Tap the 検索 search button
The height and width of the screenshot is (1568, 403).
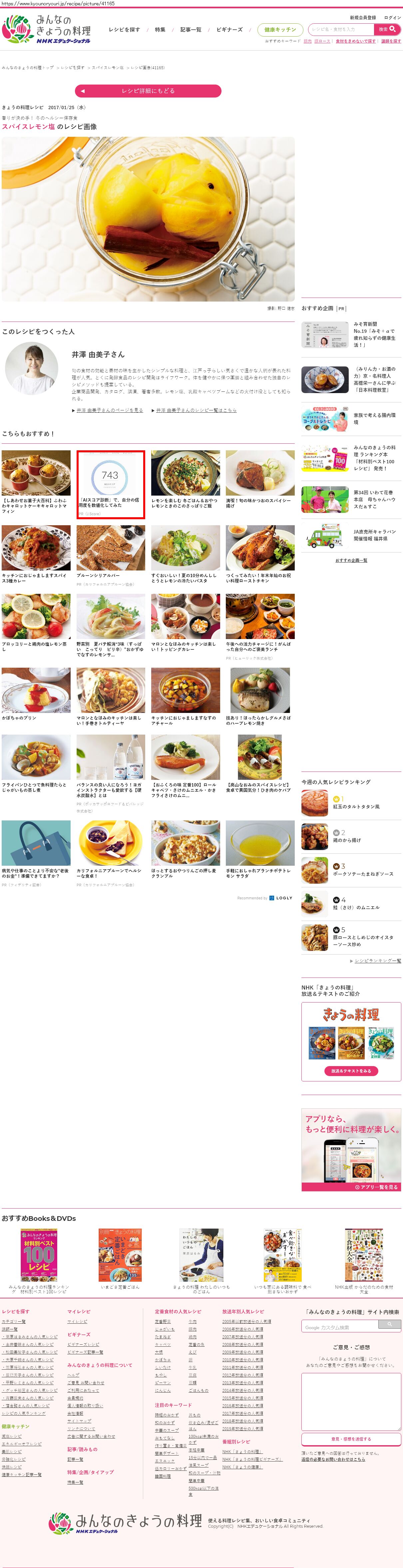(387, 29)
